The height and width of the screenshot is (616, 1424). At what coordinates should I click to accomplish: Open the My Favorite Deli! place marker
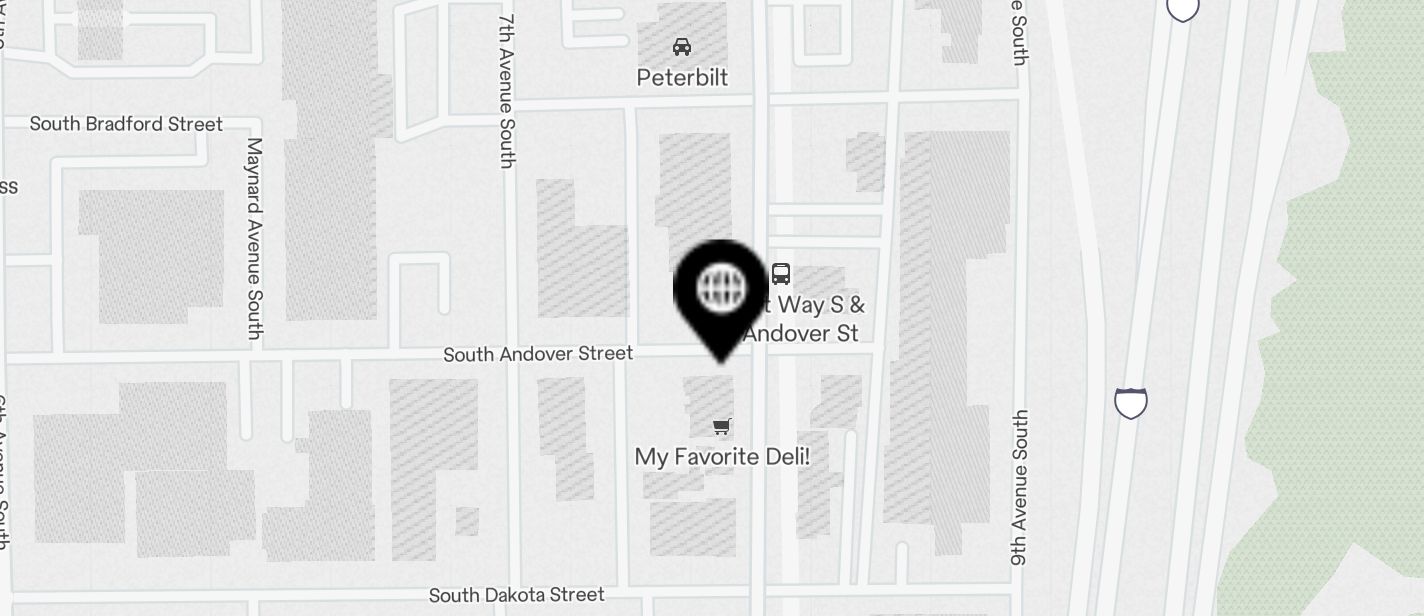(721, 427)
